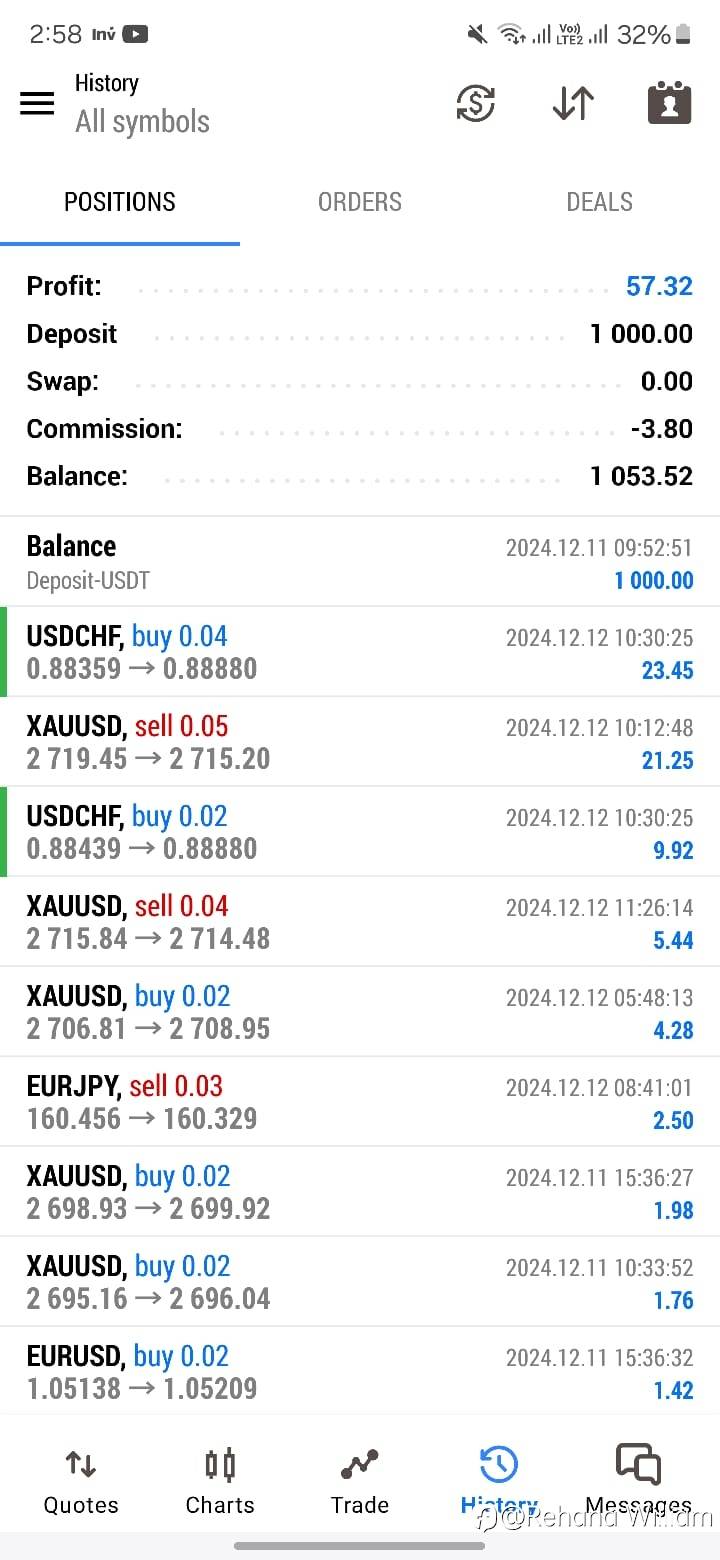Screen dimensions: 720x1560
Task: Switch to the Trade tab
Action: tap(360, 1482)
